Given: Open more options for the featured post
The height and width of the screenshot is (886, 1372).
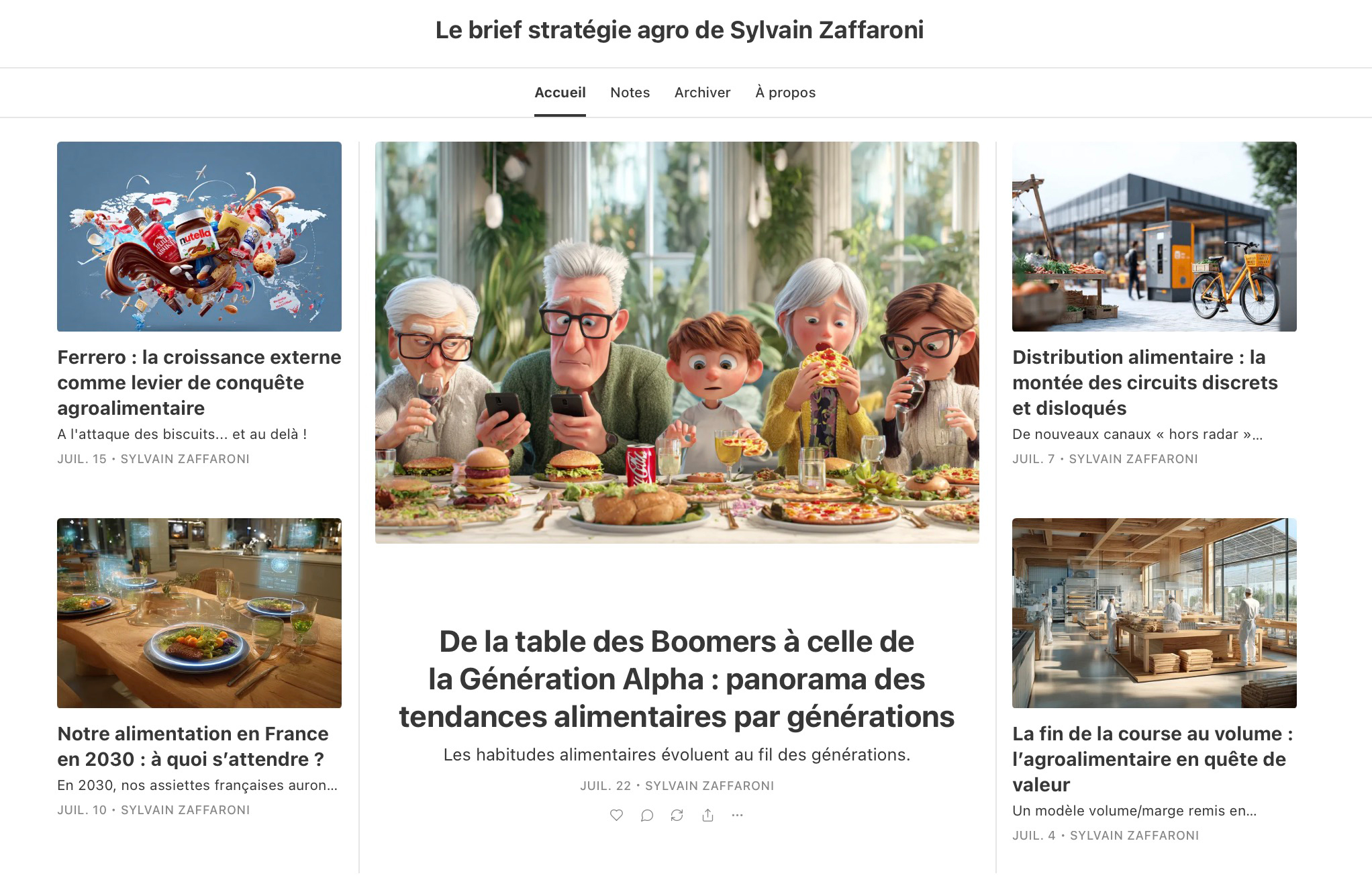Looking at the screenshot, I should click(737, 815).
